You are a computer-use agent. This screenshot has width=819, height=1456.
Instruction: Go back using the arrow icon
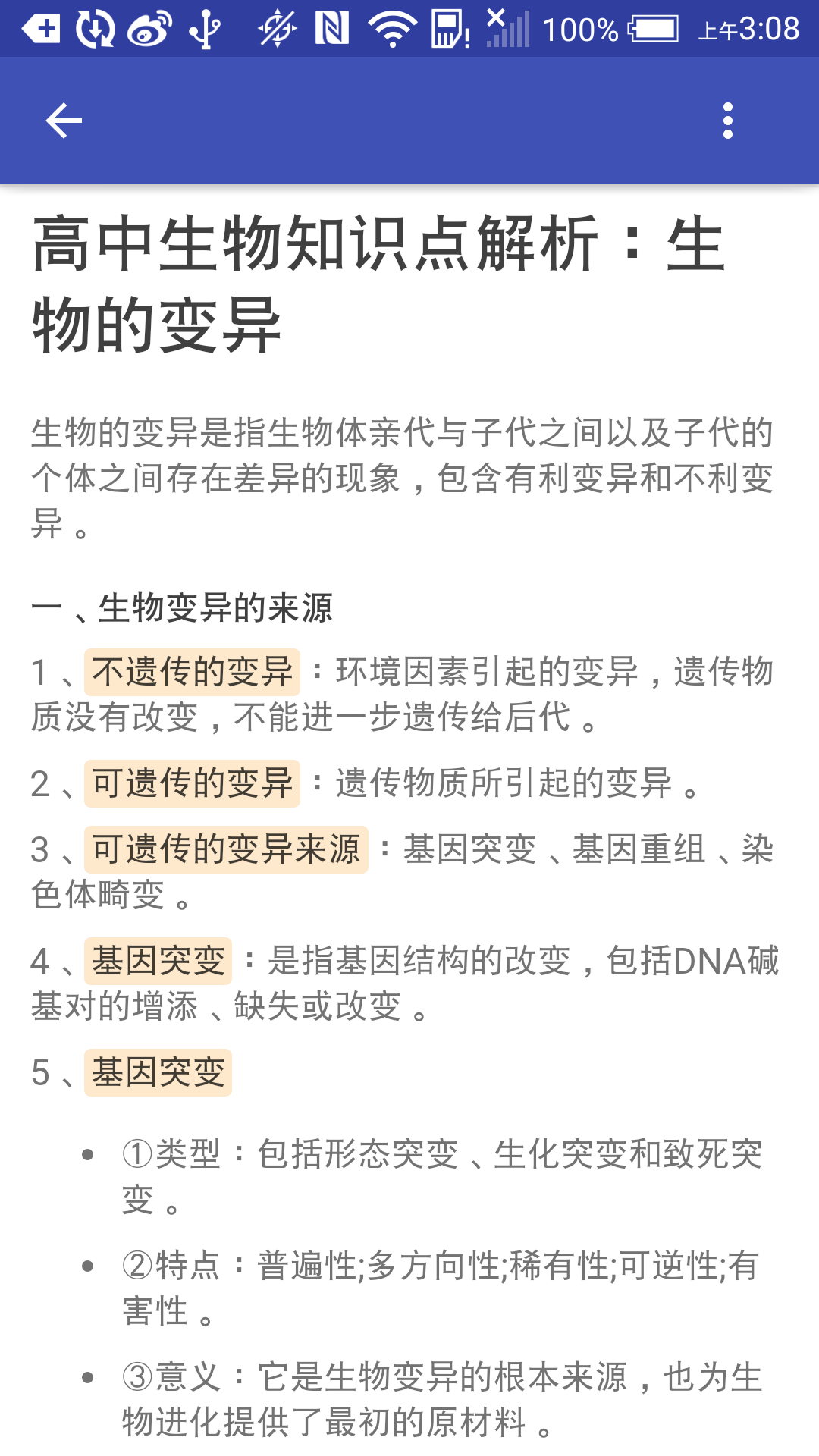[x=64, y=121]
